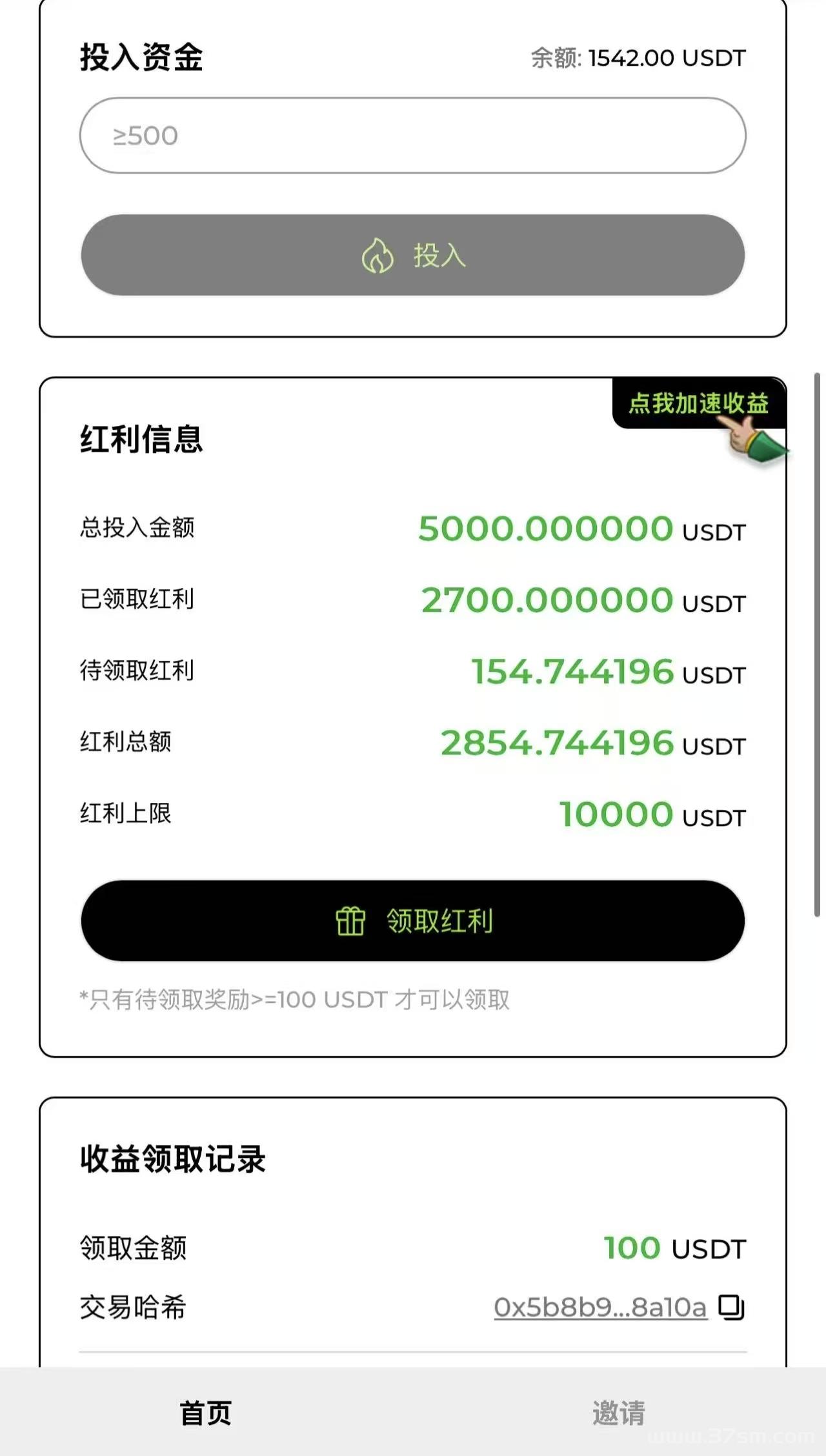The height and width of the screenshot is (1456, 826).
Task: Tap the investment amount field showing ≥500
Action: point(413,136)
